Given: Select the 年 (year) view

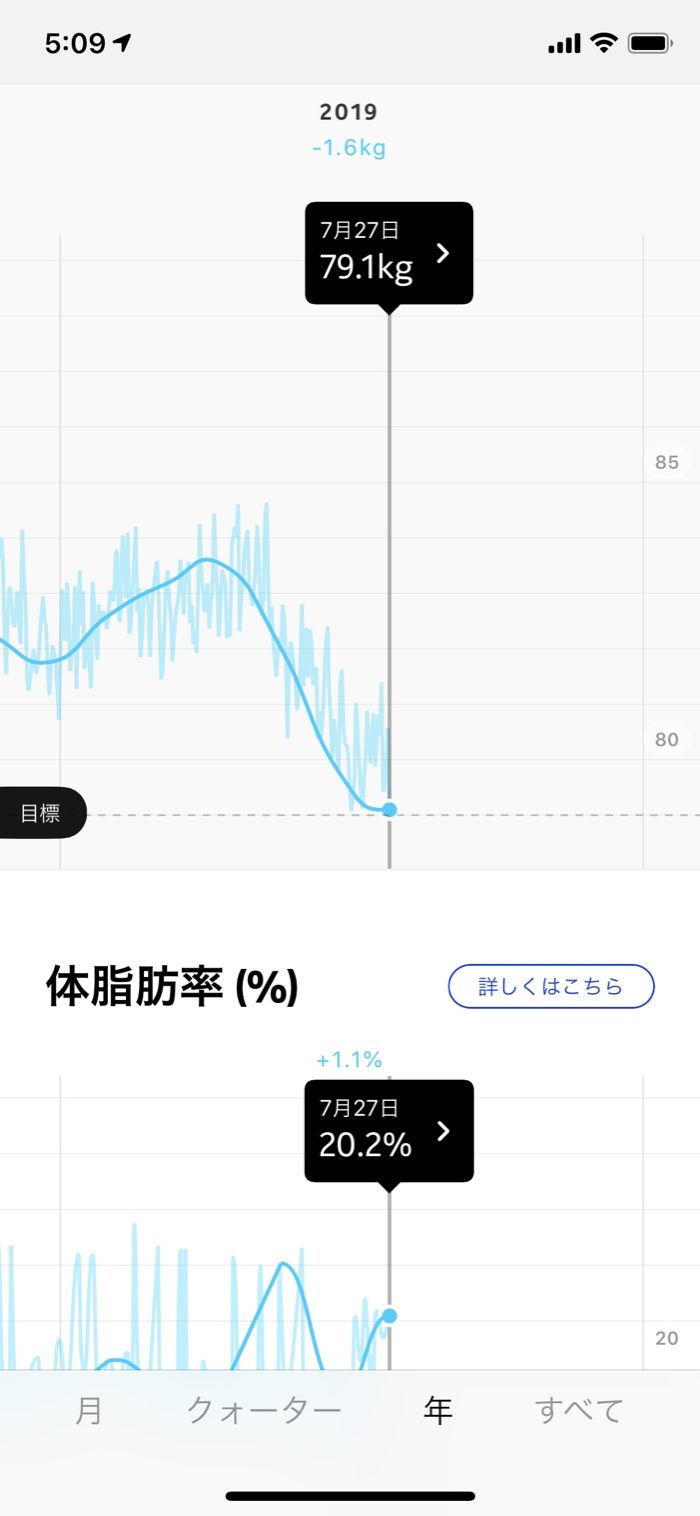Looking at the screenshot, I should (x=438, y=1410).
